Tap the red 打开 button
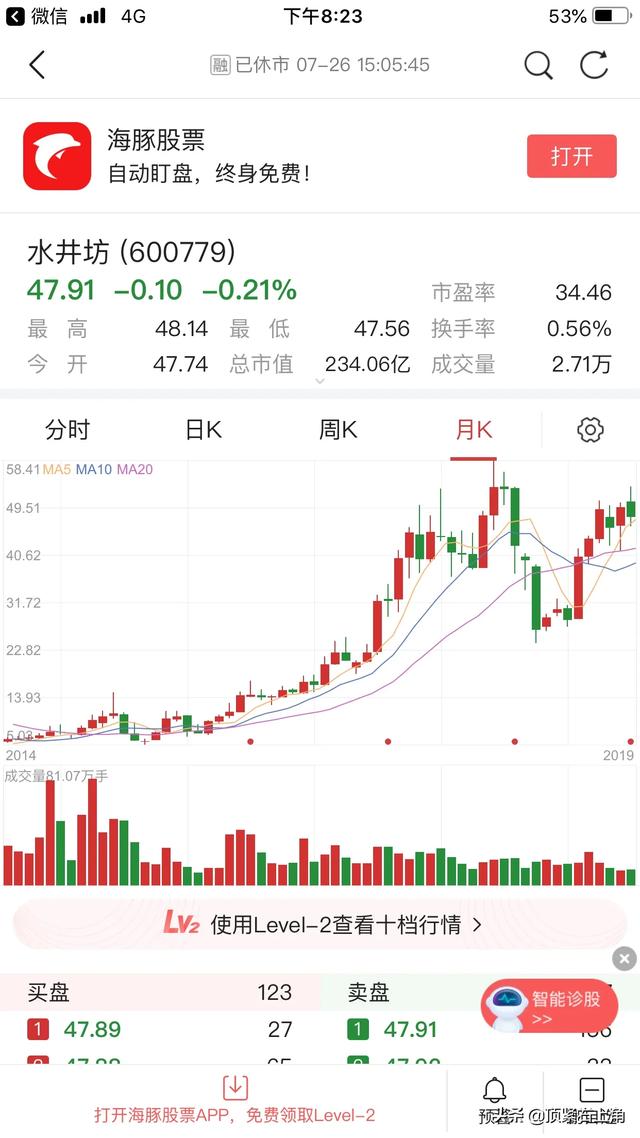The image size is (640, 1138). pyautogui.click(x=571, y=156)
